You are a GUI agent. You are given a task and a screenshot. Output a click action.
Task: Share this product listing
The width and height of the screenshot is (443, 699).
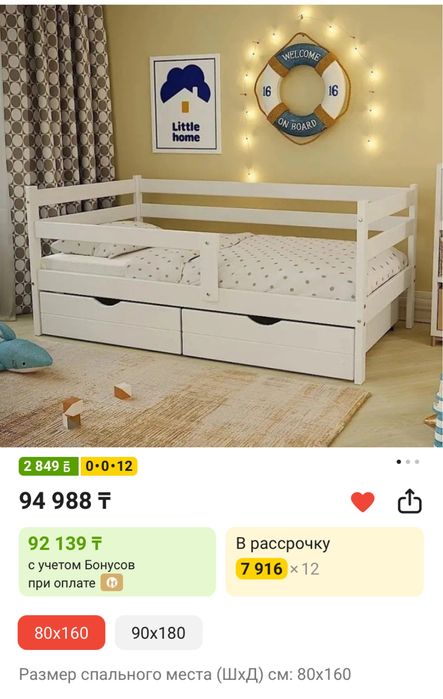click(409, 501)
